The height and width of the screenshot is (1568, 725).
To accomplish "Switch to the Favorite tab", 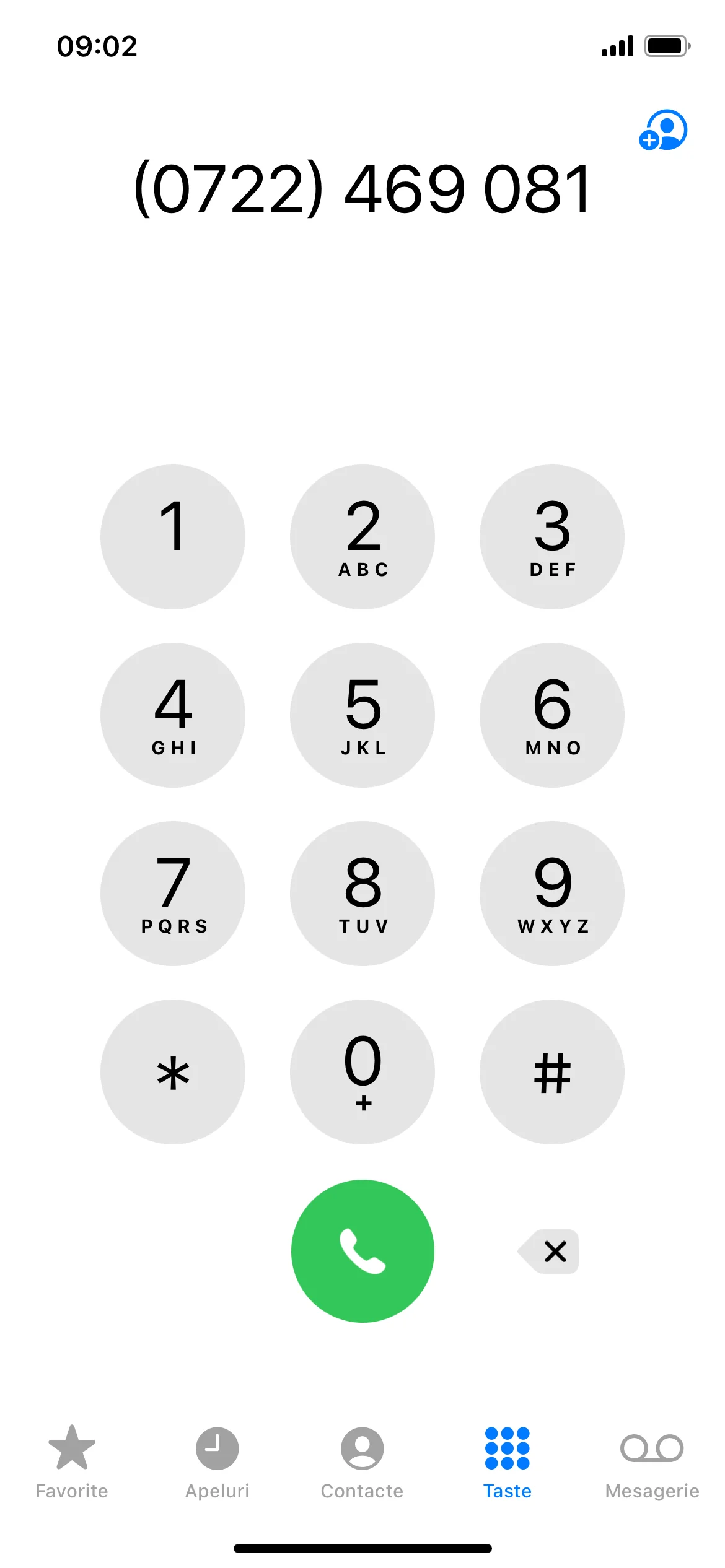I will pyautogui.click(x=72, y=1461).
